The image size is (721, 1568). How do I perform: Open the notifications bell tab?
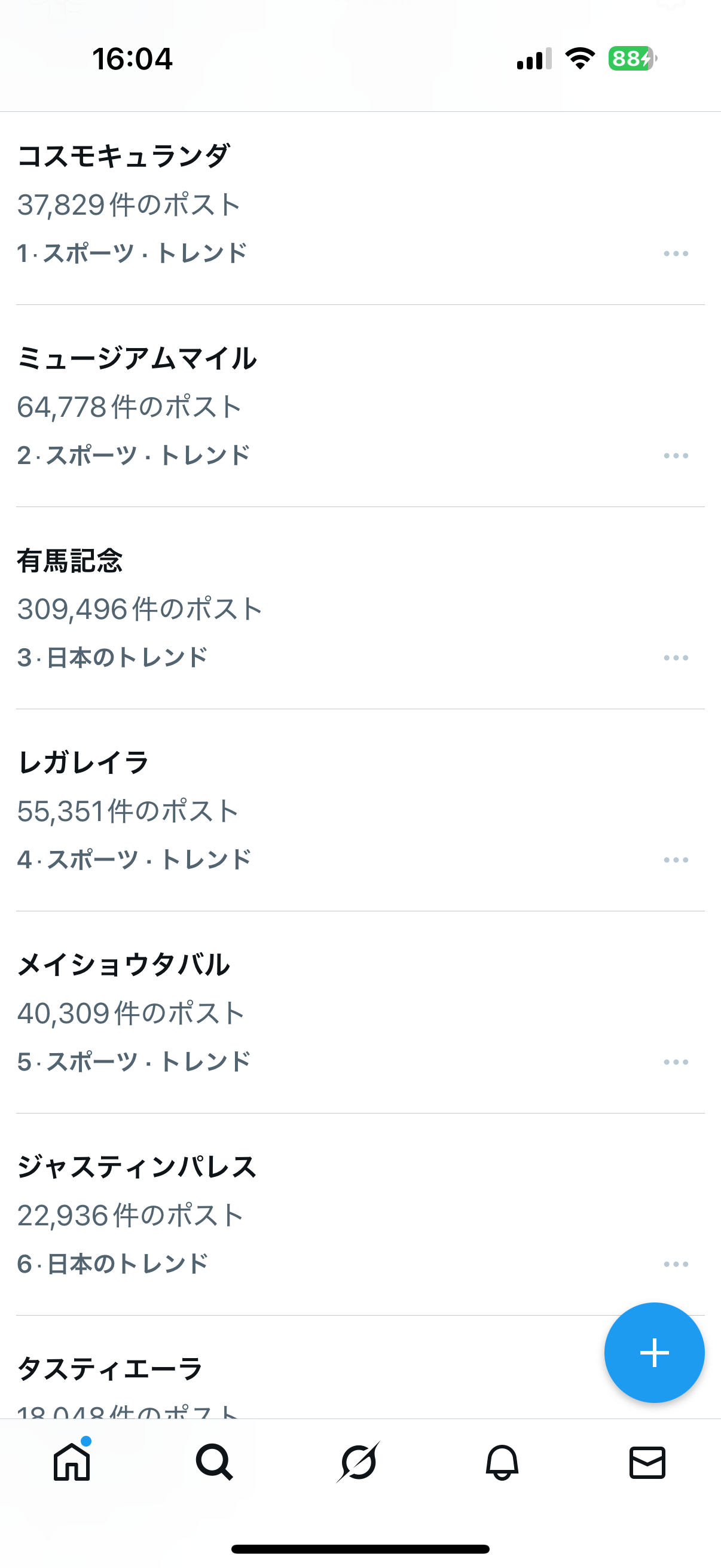click(x=502, y=1462)
